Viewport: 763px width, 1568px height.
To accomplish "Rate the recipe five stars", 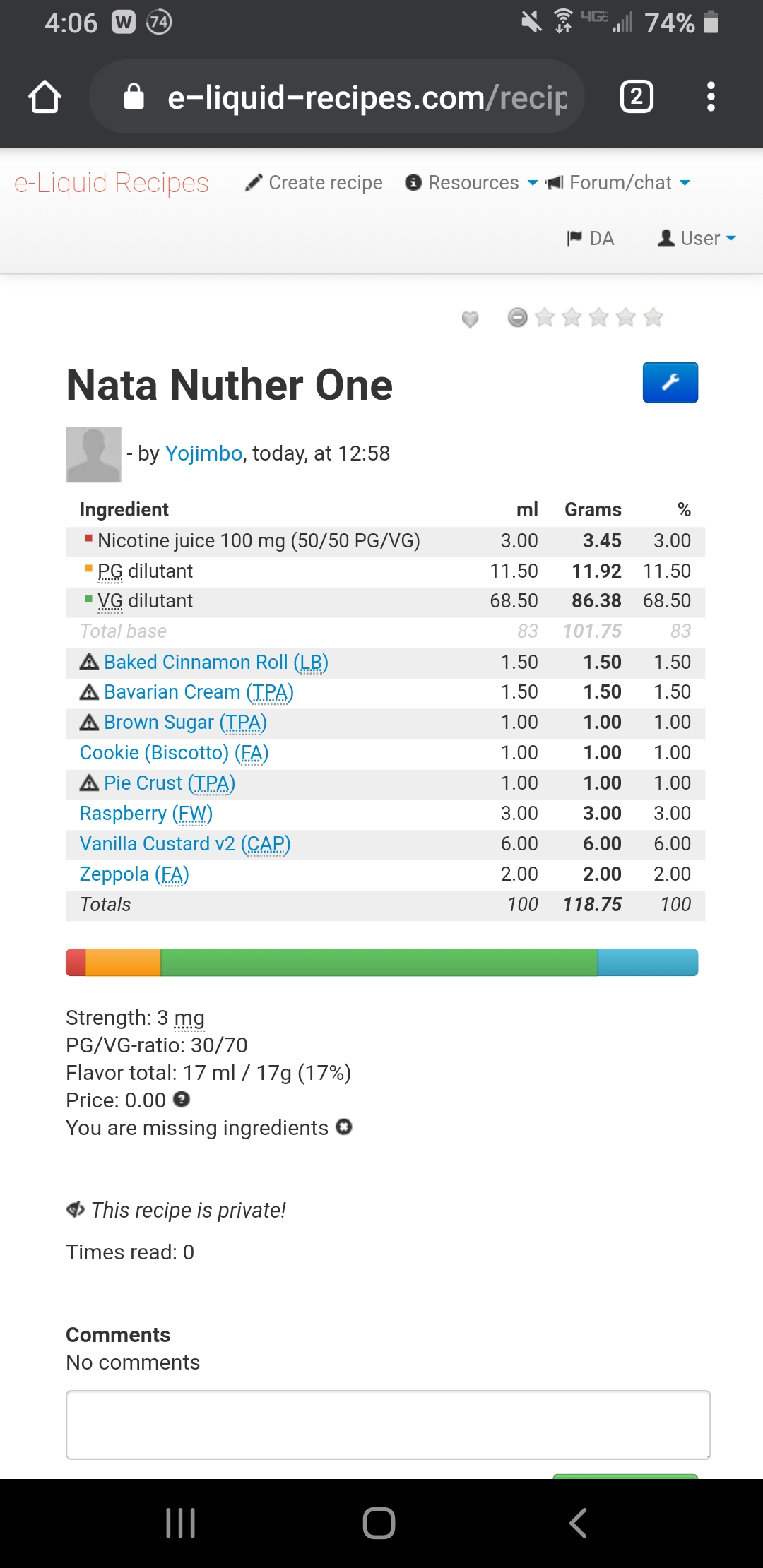I will pyautogui.click(x=653, y=318).
